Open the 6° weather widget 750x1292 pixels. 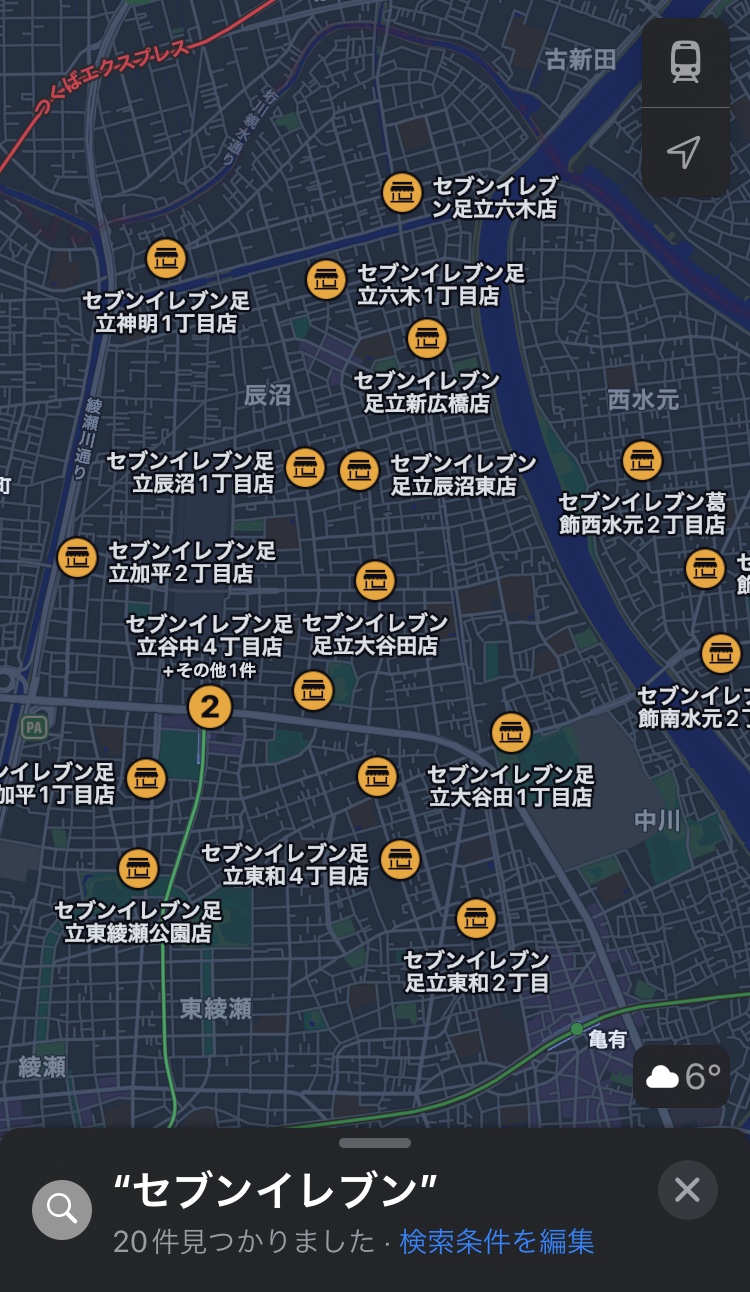pyautogui.click(x=682, y=1076)
